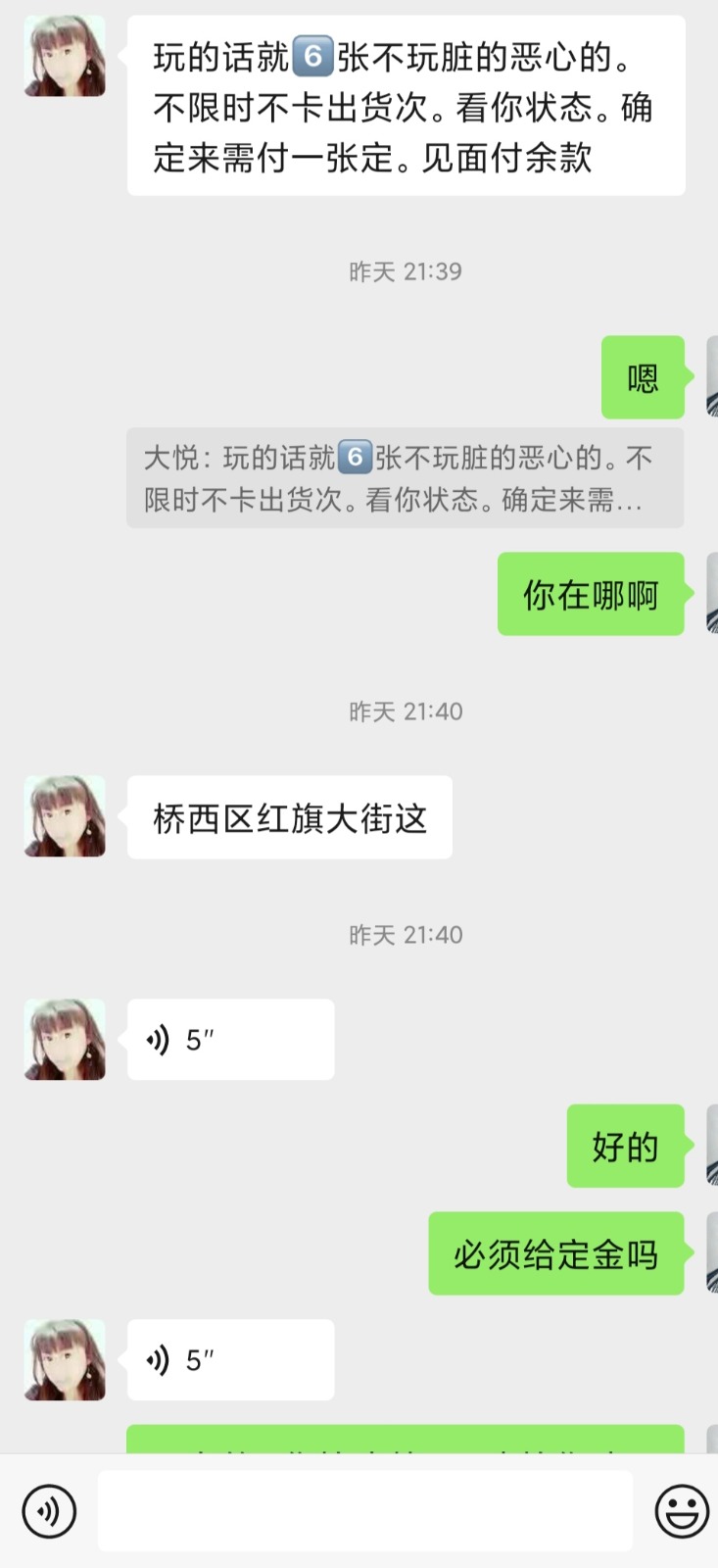Switch to voice input mode

(x=49, y=1511)
